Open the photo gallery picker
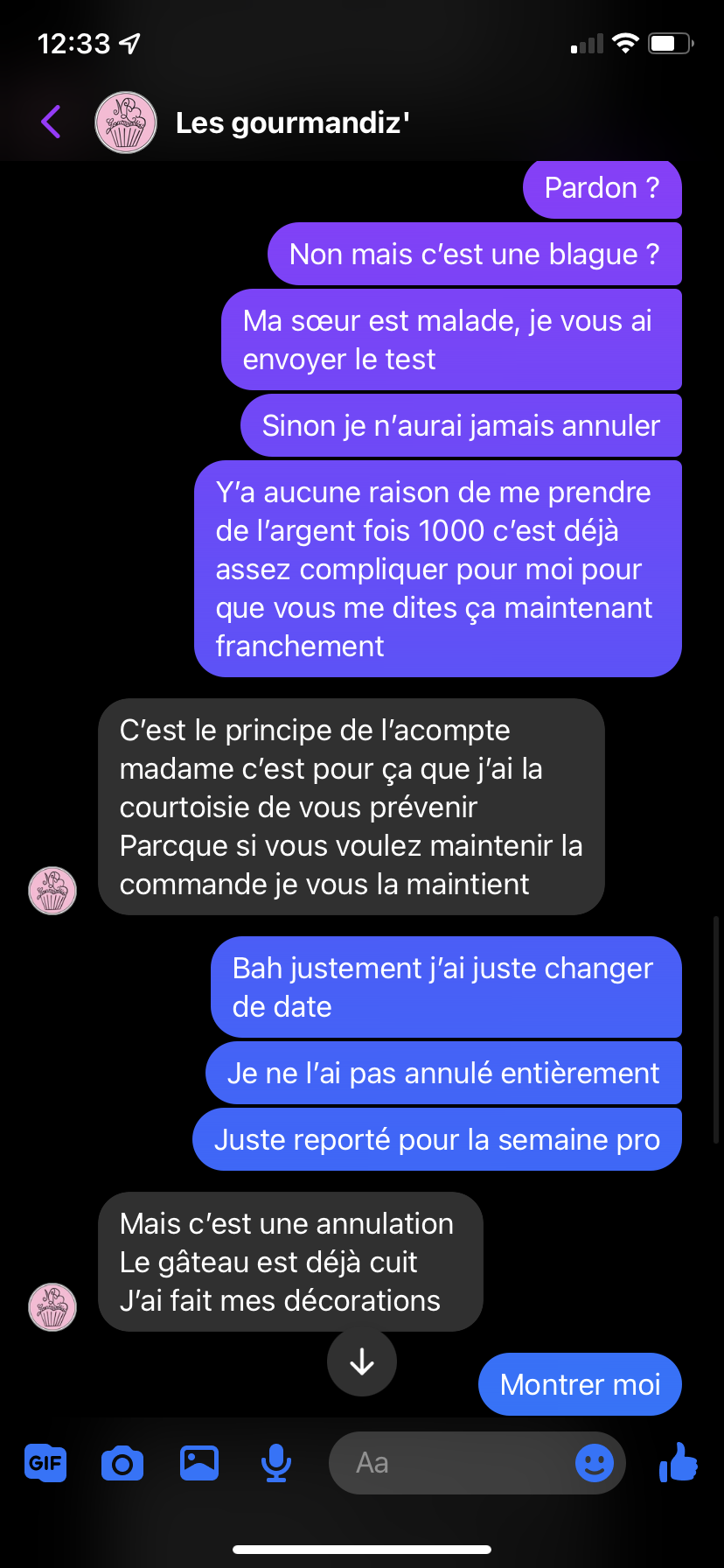Image resolution: width=724 pixels, height=1568 pixels. point(199,1463)
